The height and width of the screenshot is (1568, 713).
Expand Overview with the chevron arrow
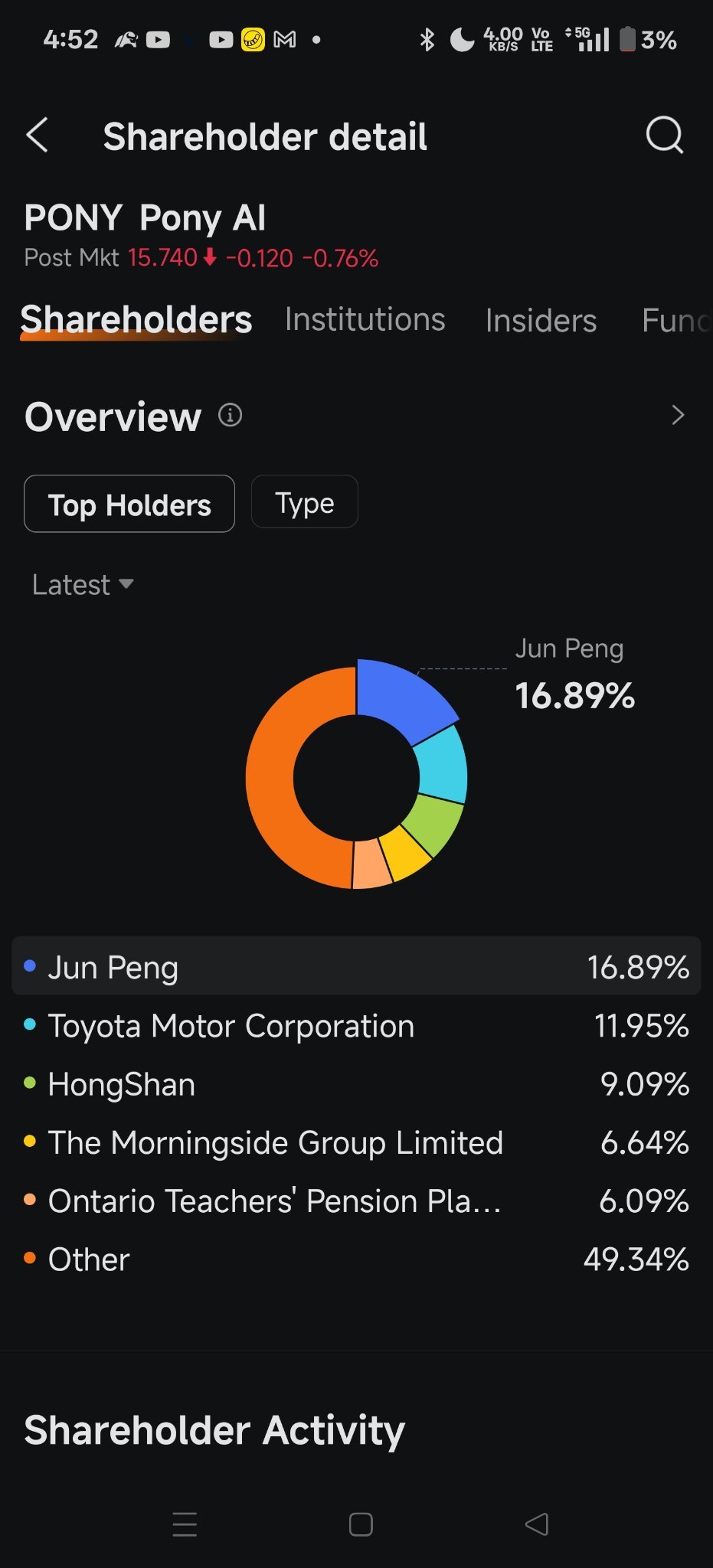coord(677,415)
